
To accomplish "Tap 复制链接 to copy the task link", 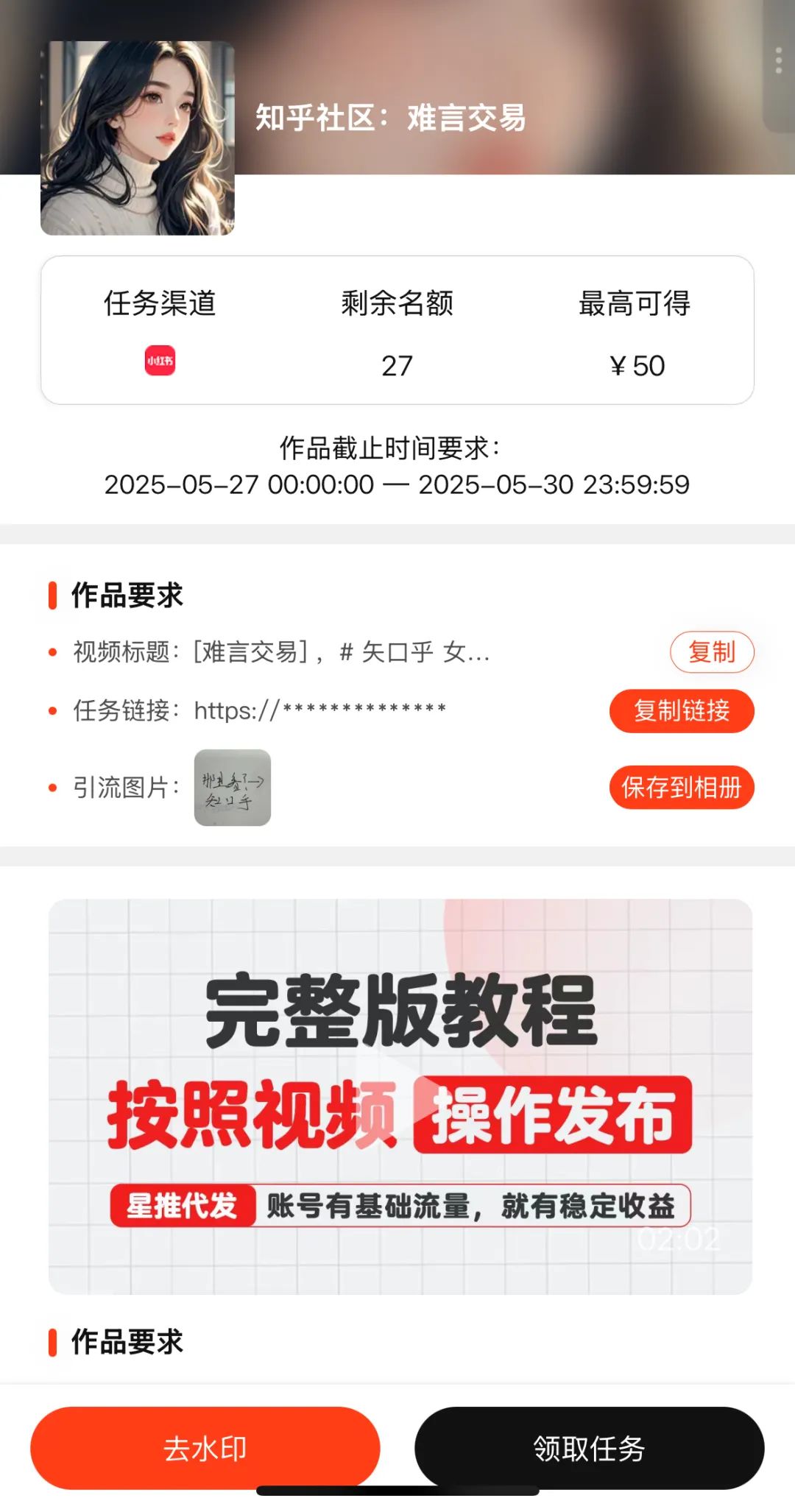I will tap(682, 710).
